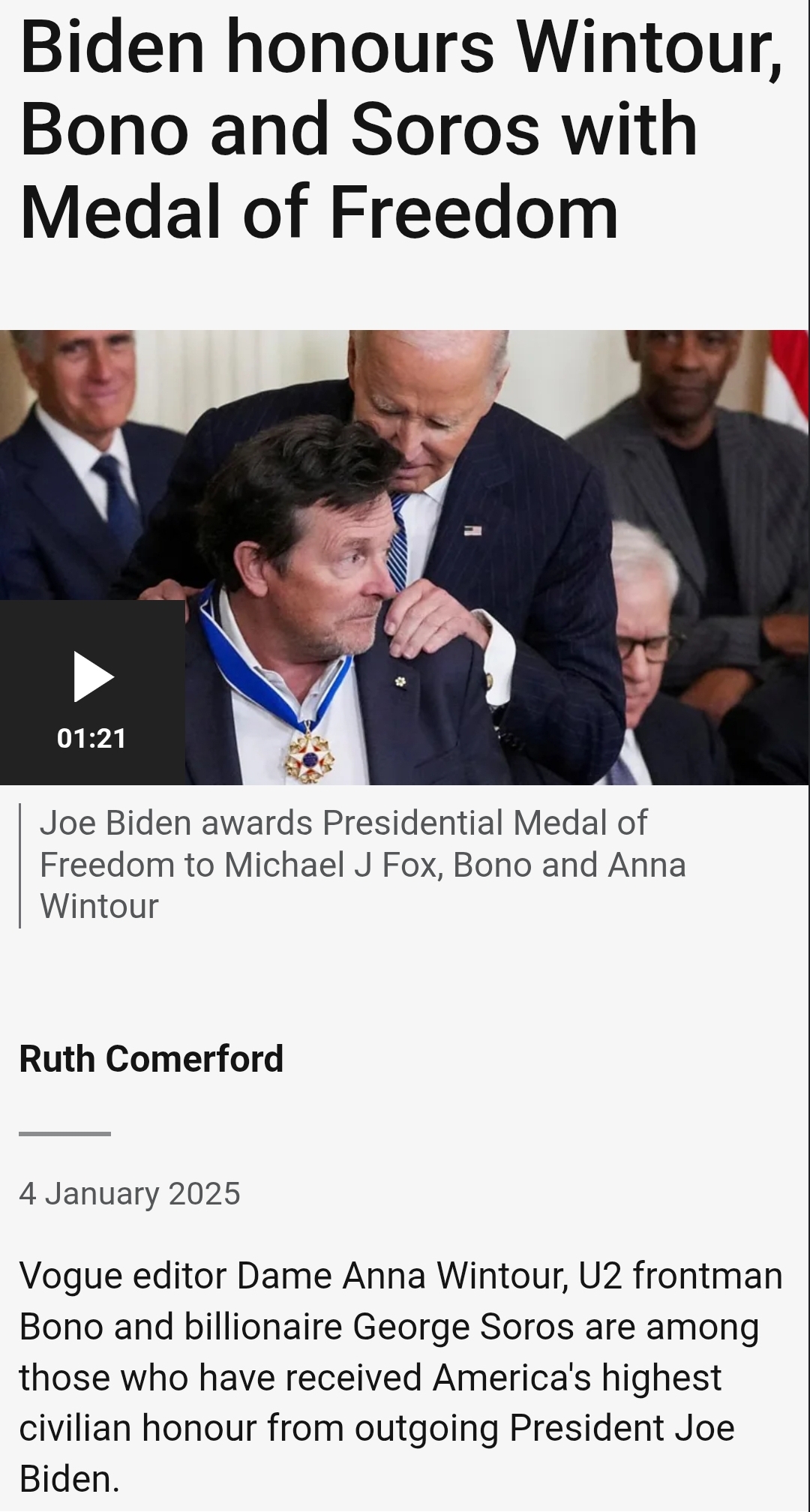
Task: Open the Medal of Freedom video thumbnail
Action: (405, 557)
